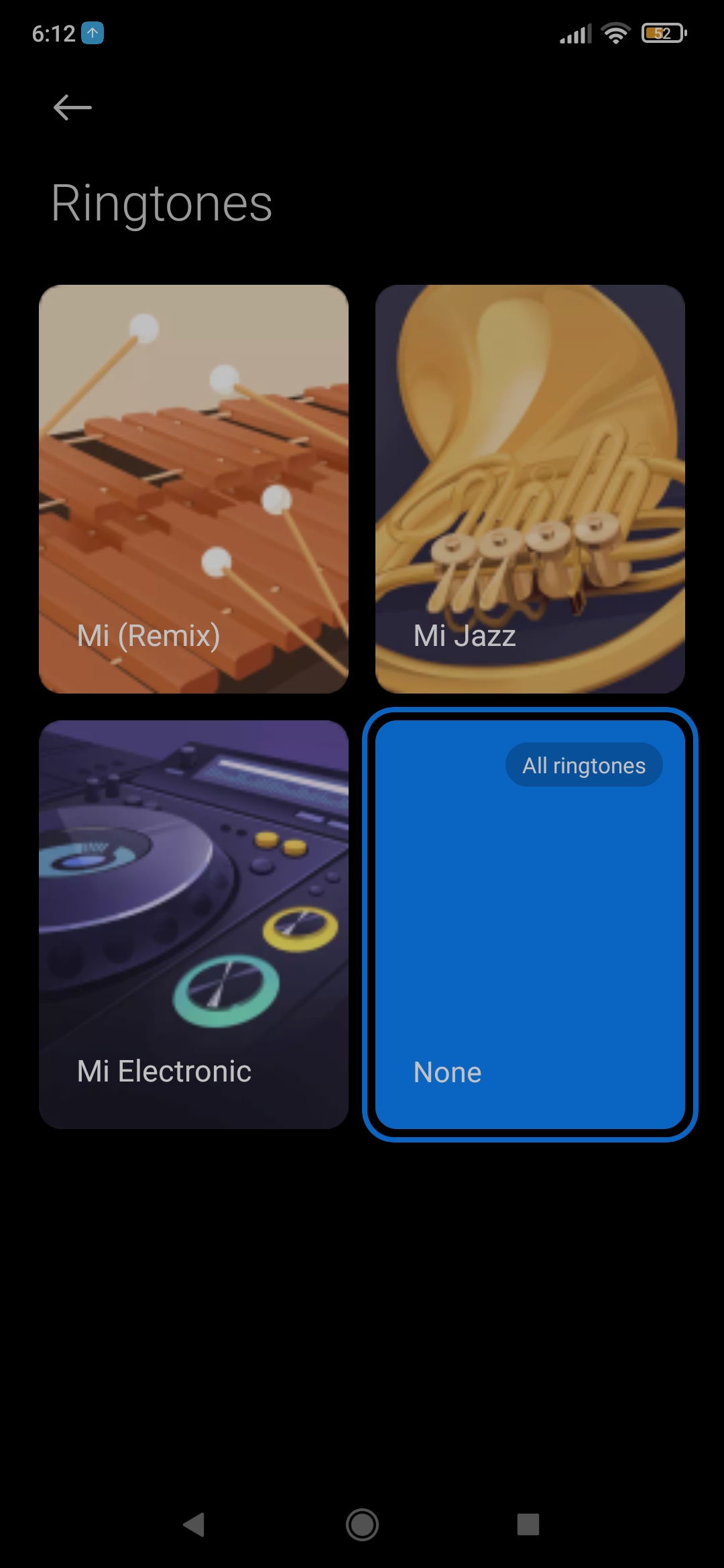
Task: Open All ringtones list
Action: tap(584, 765)
